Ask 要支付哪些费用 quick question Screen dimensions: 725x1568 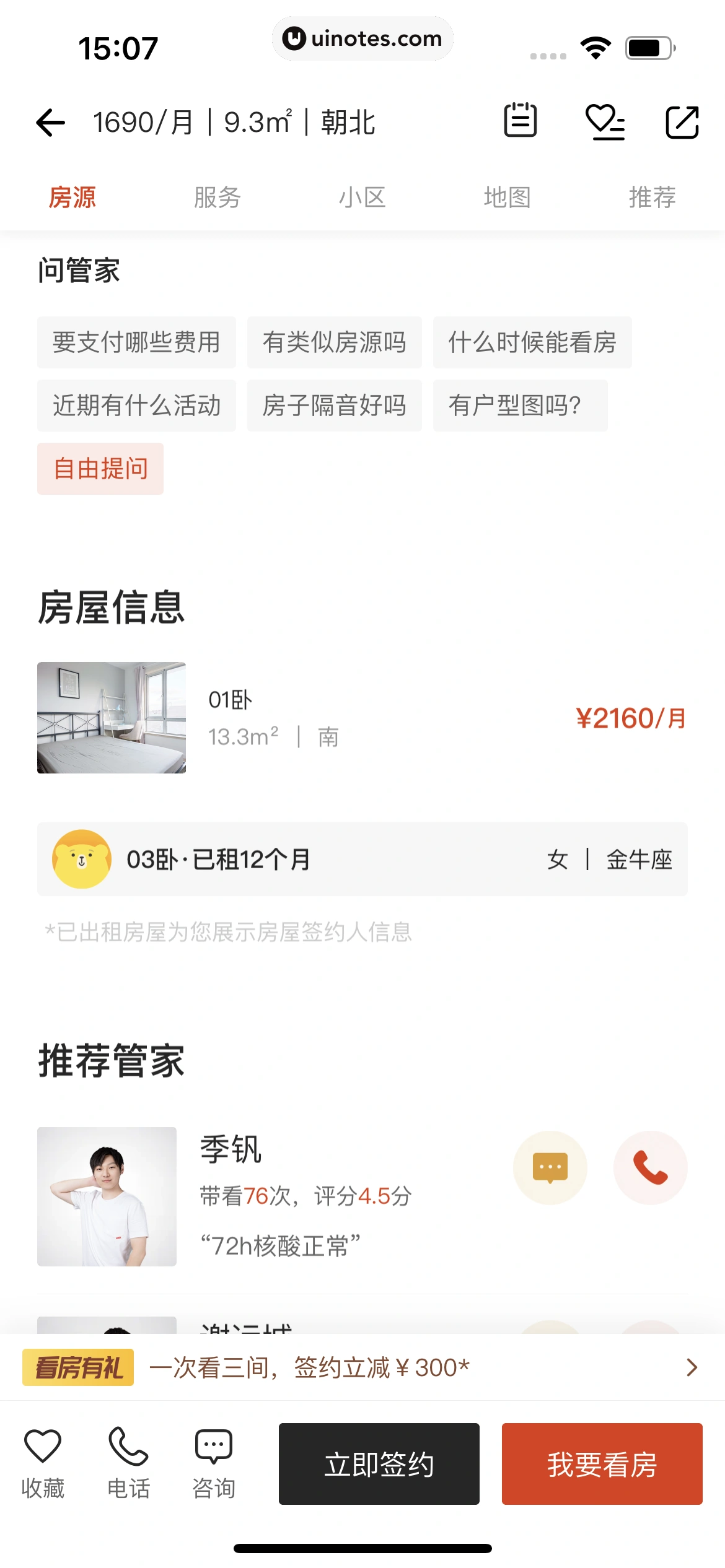(136, 342)
